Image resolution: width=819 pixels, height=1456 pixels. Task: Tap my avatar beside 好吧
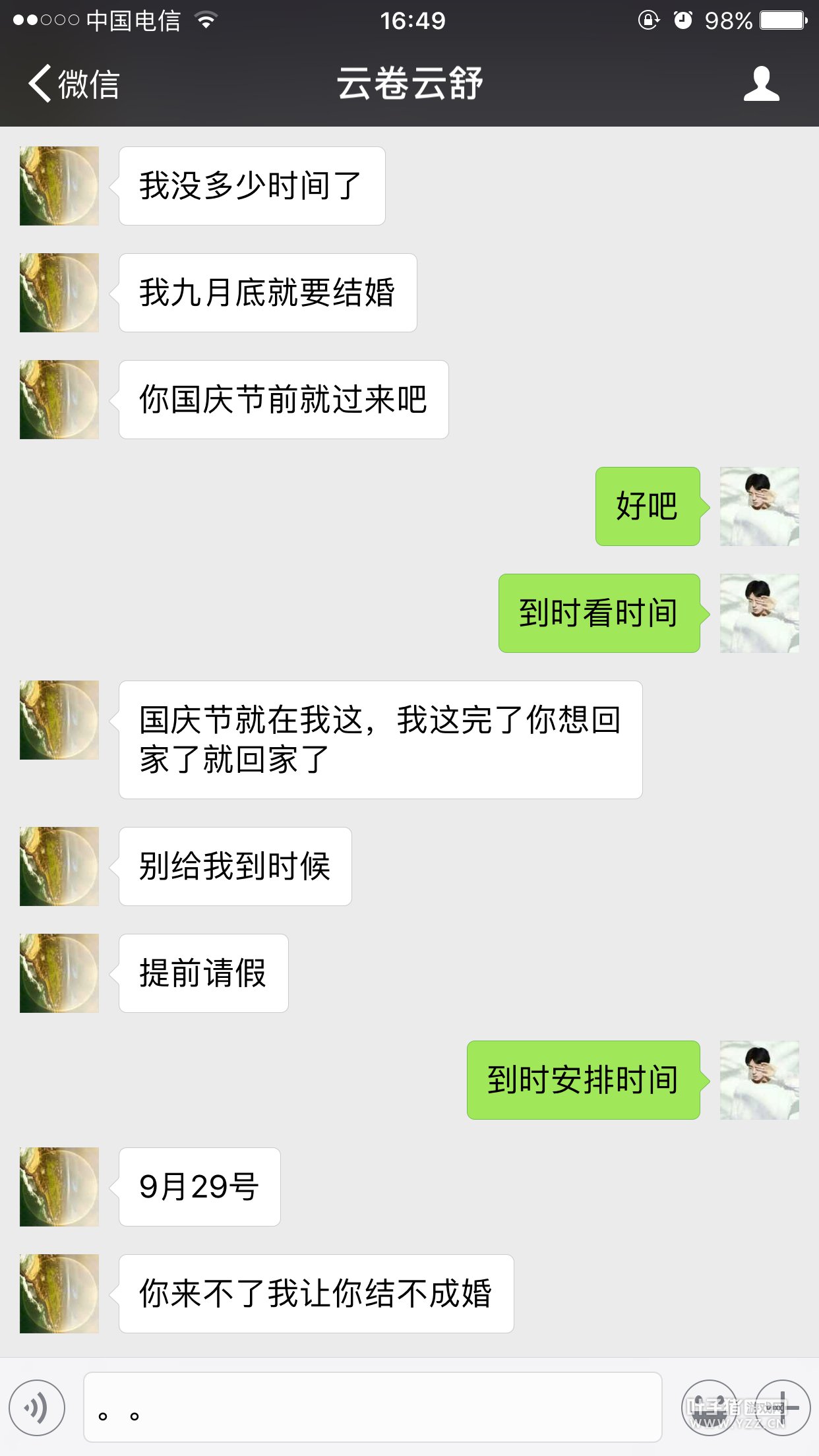(x=759, y=506)
